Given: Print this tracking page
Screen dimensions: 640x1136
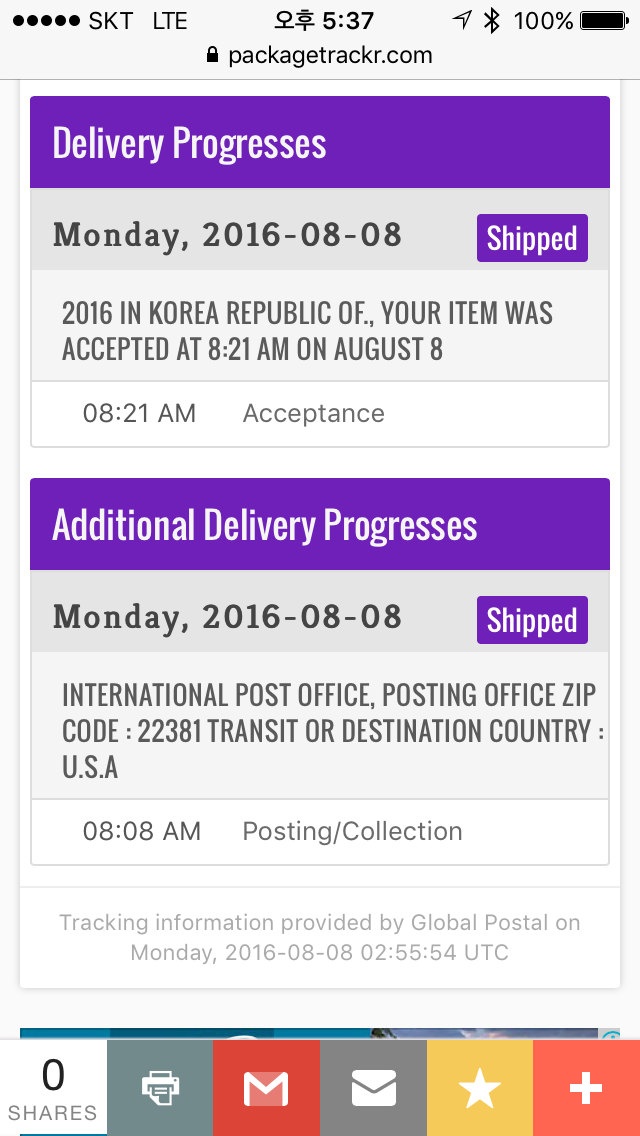Looking at the screenshot, I should (160, 1087).
